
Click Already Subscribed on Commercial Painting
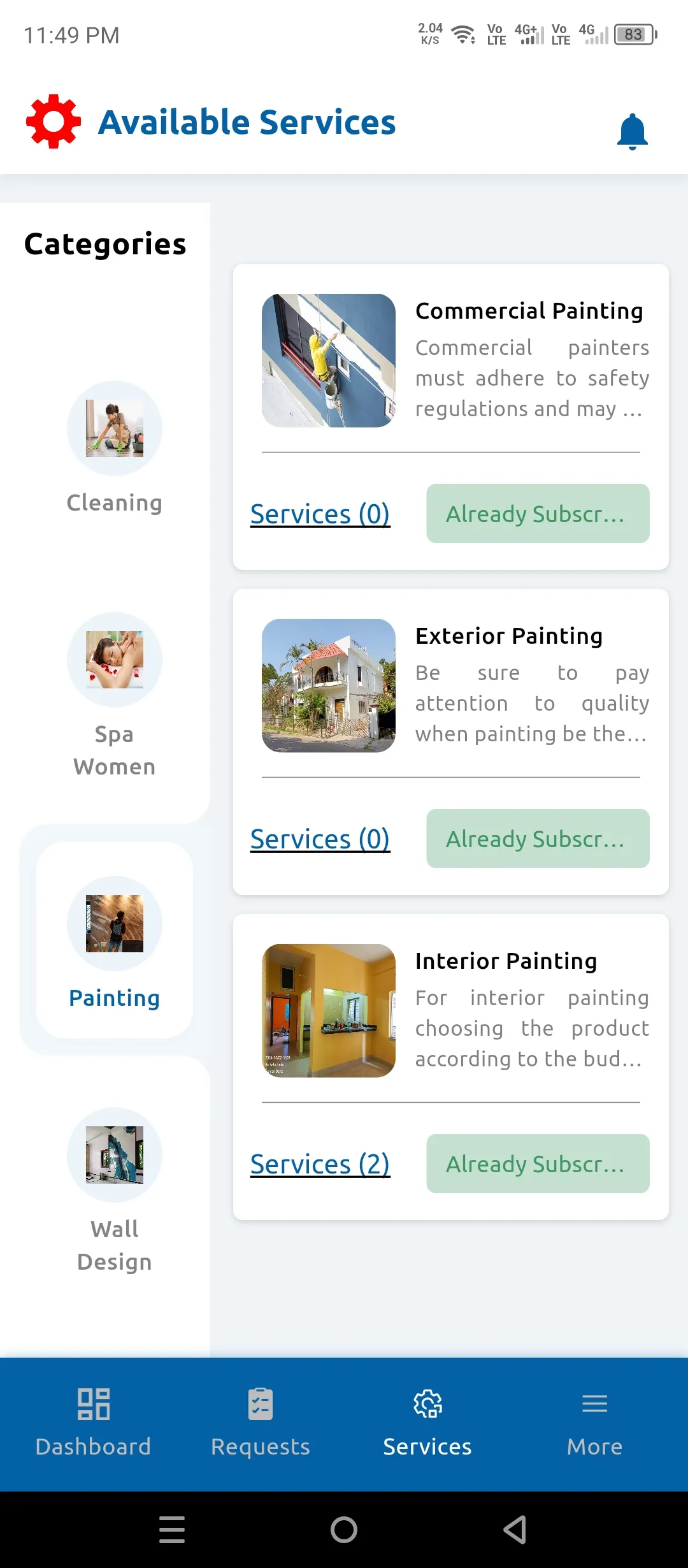[x=537, y=514]
